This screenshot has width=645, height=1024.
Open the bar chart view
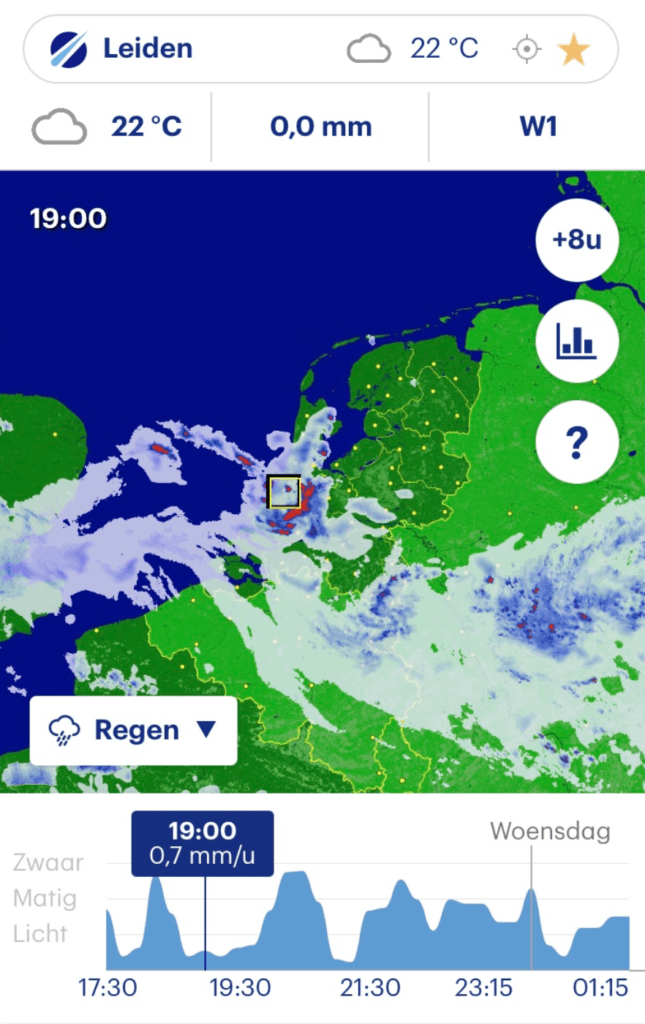(577, 341)
